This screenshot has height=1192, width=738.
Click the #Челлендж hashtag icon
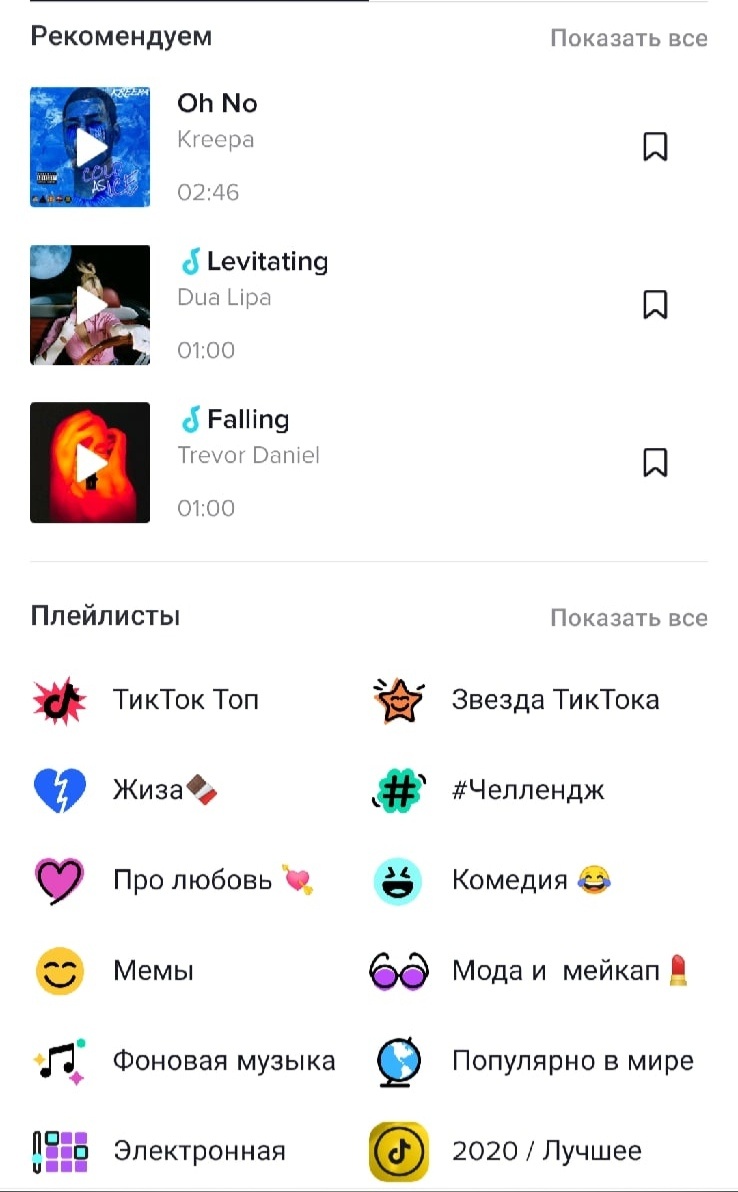(398, 789)
